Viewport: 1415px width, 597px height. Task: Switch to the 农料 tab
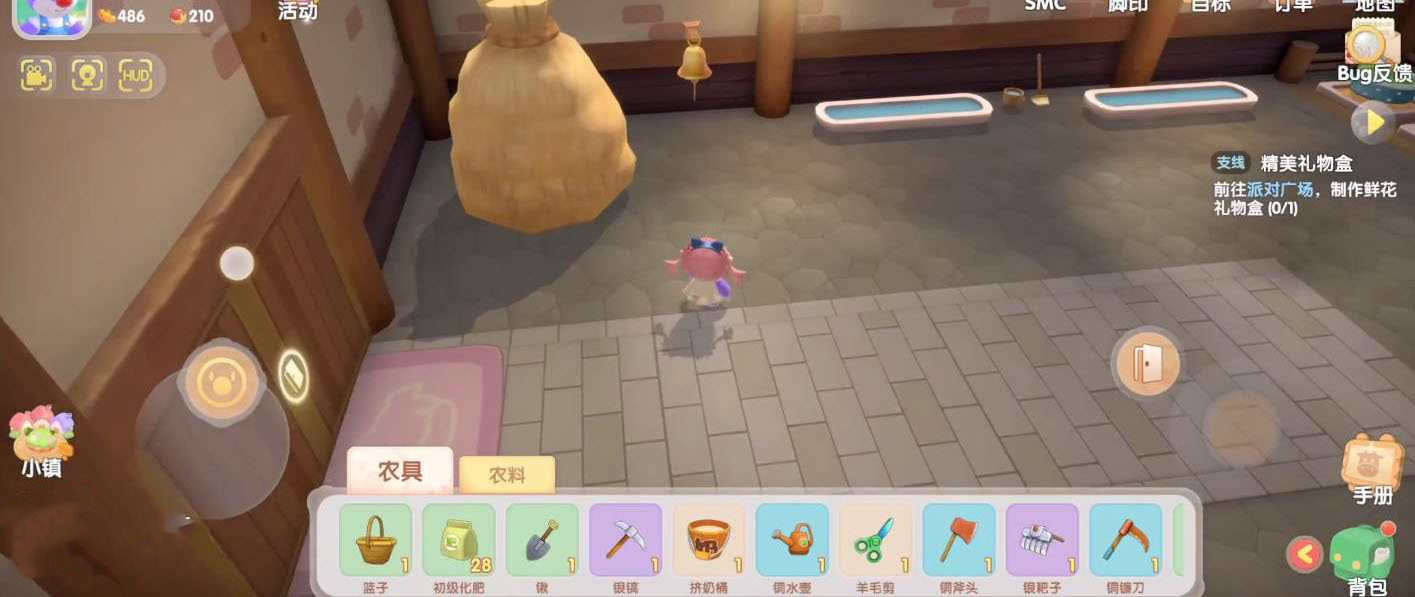click(507, 475)
